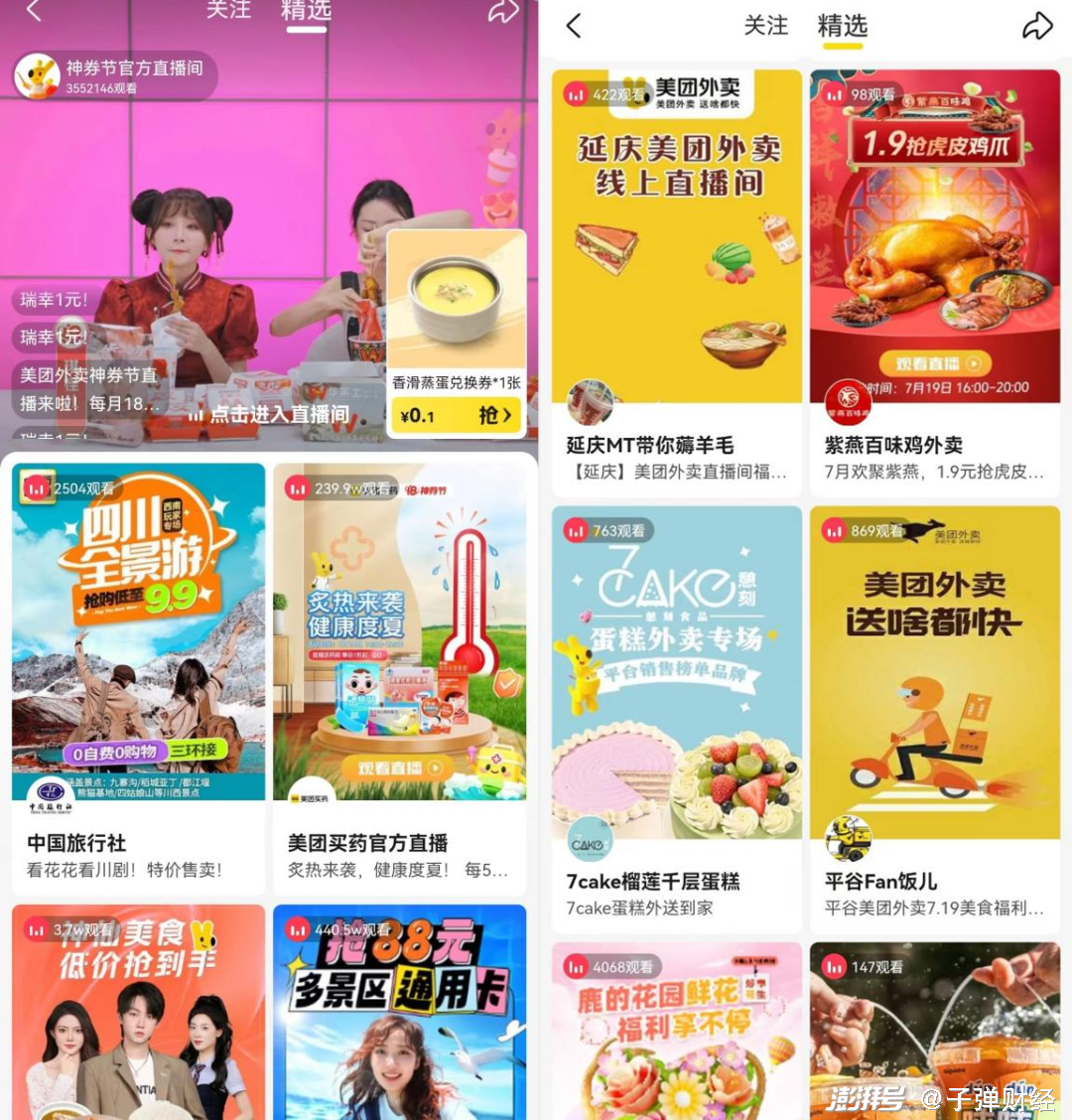Open the livestream card with 147观看
Viewport: 1072px width, 1120px height.
[934, 1033]
